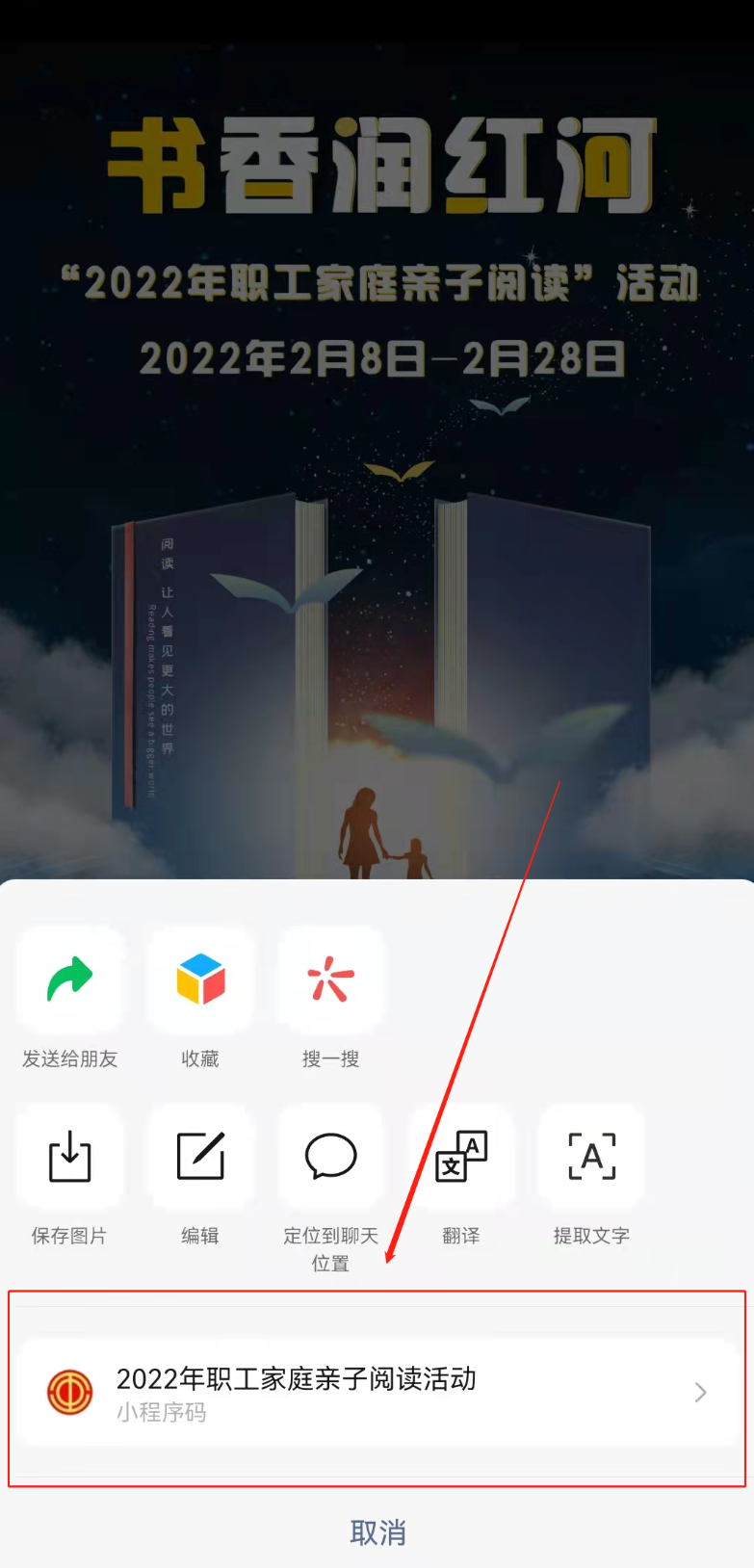Tap 取消 to dismiss the sheet

point(377,1531)
